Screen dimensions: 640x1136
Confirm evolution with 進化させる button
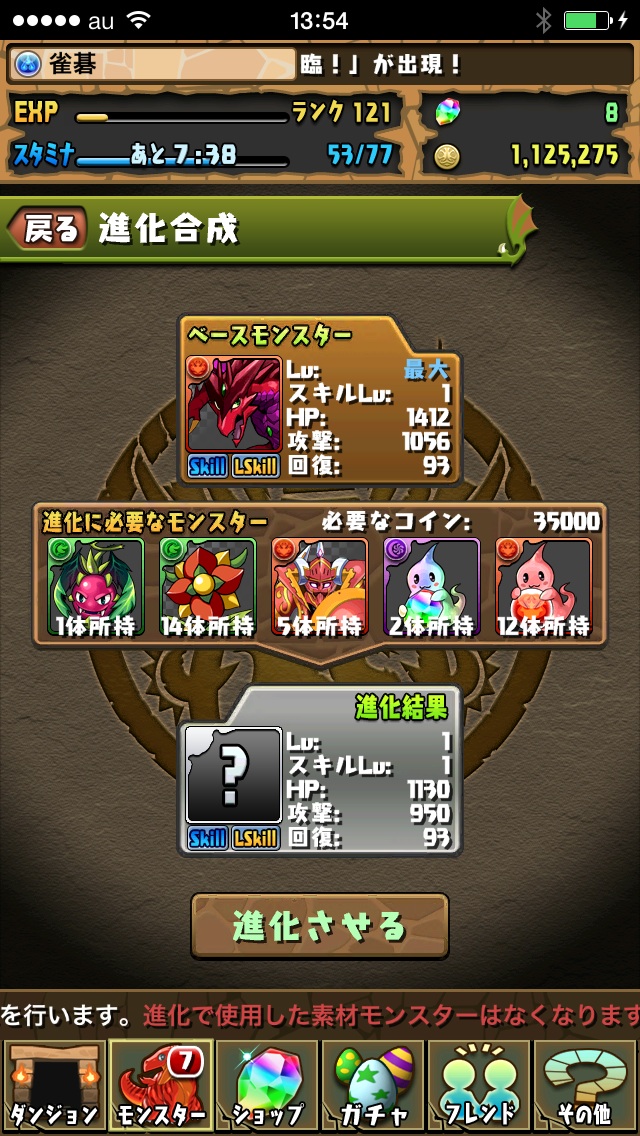coord(320,926)
